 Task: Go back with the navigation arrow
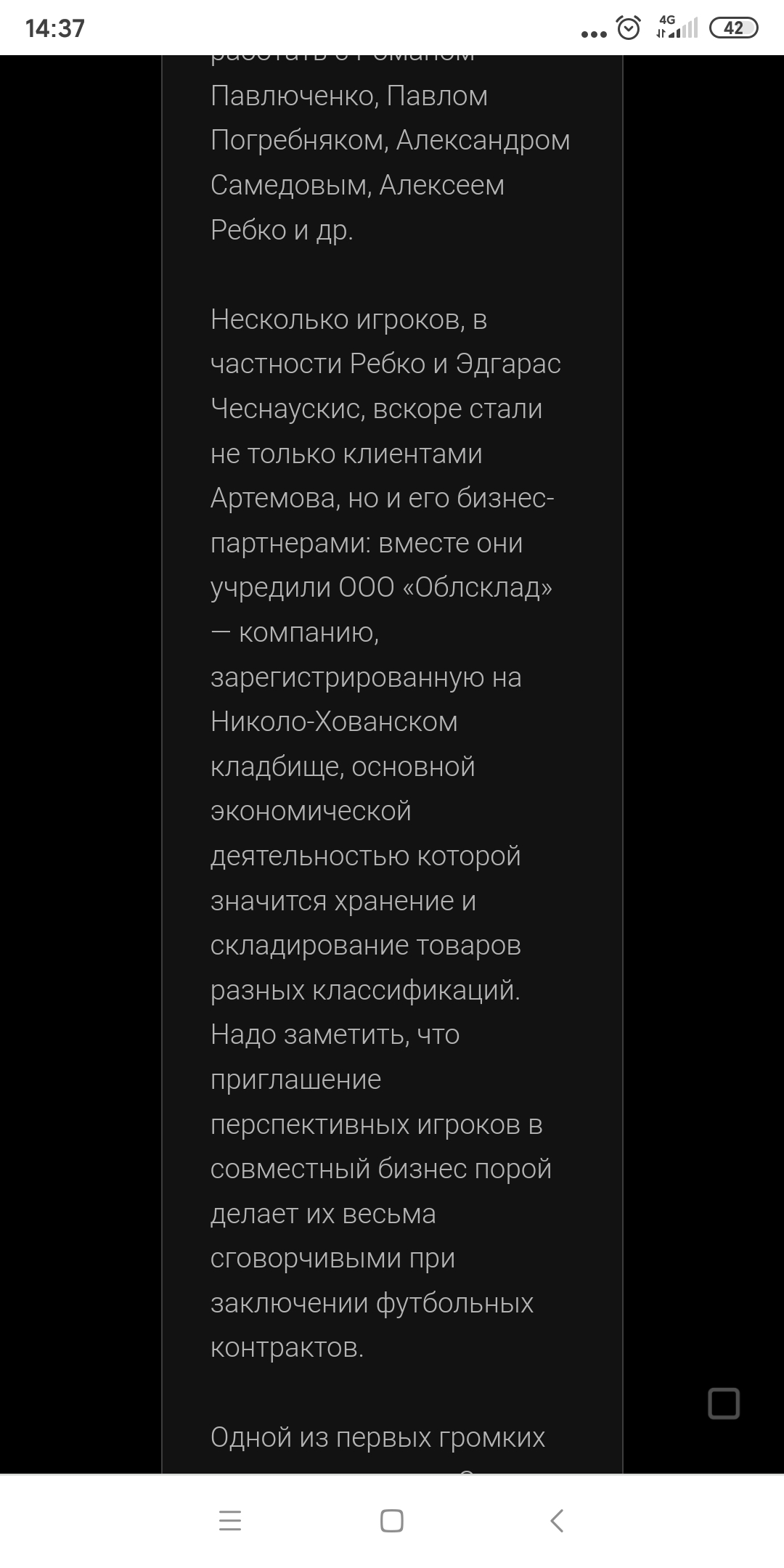[x=557, y=1521]
